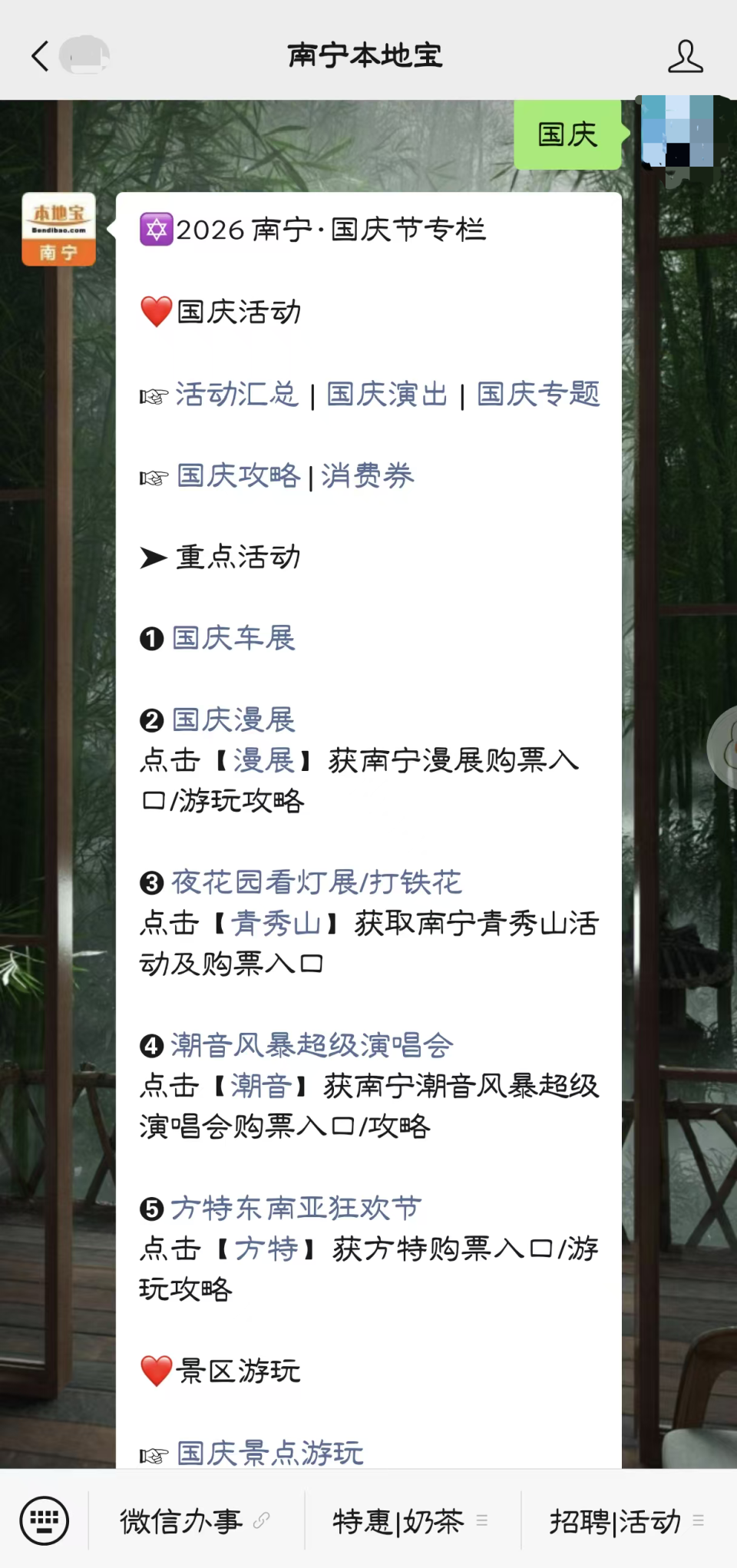
Task: Tap the 【潮音】 keyword link
Action: point(261,1086)
